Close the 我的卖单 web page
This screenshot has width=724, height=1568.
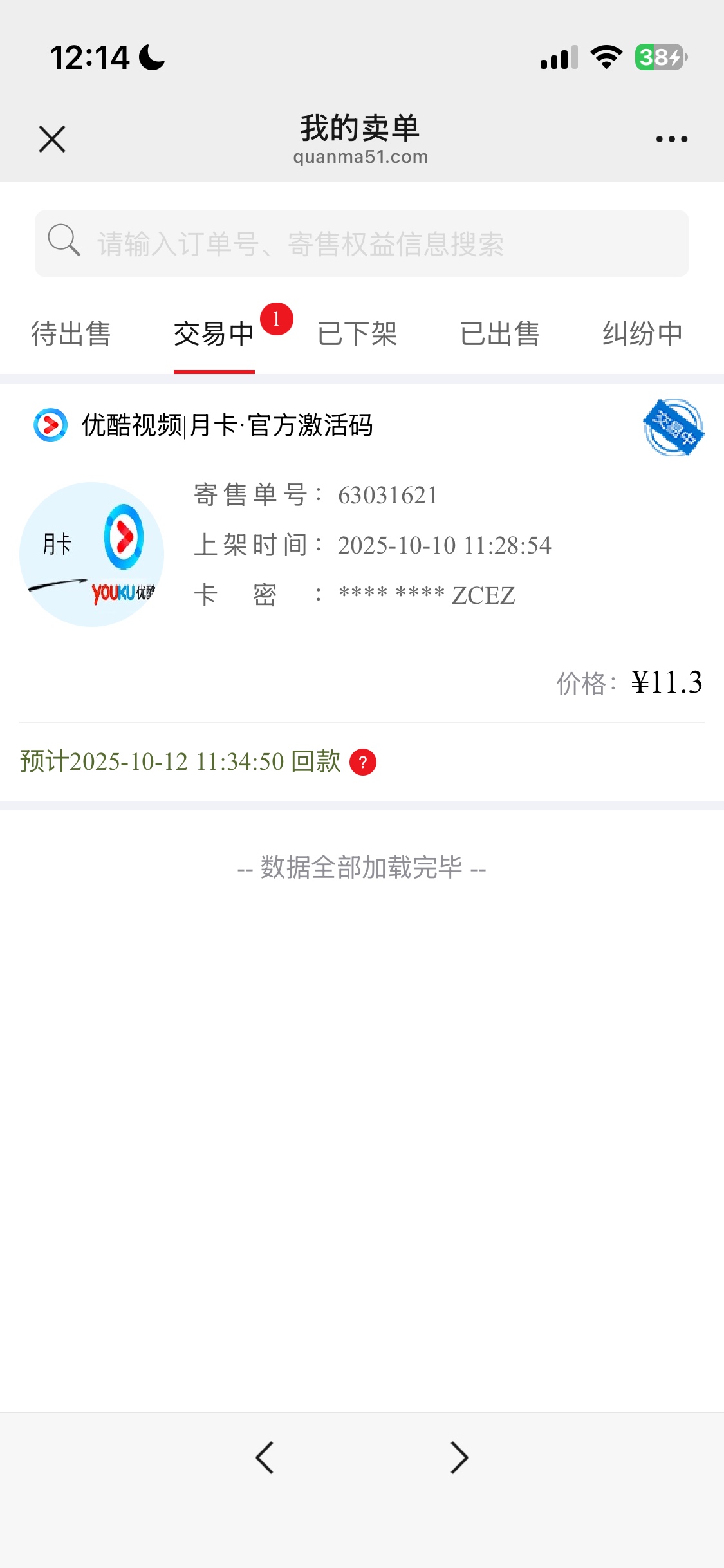52,139
